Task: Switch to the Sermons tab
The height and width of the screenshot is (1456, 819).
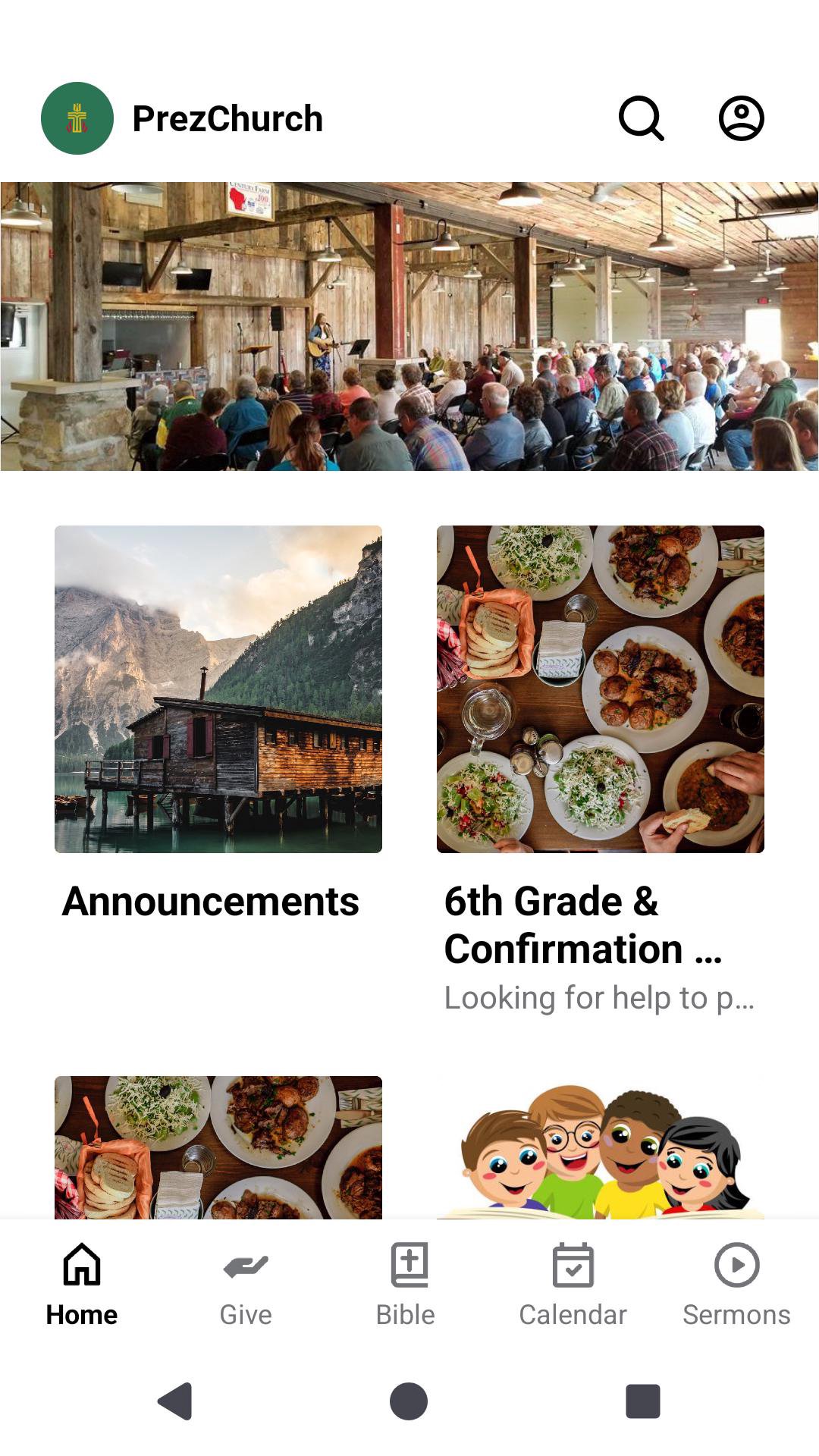Action: [736, 1282]
